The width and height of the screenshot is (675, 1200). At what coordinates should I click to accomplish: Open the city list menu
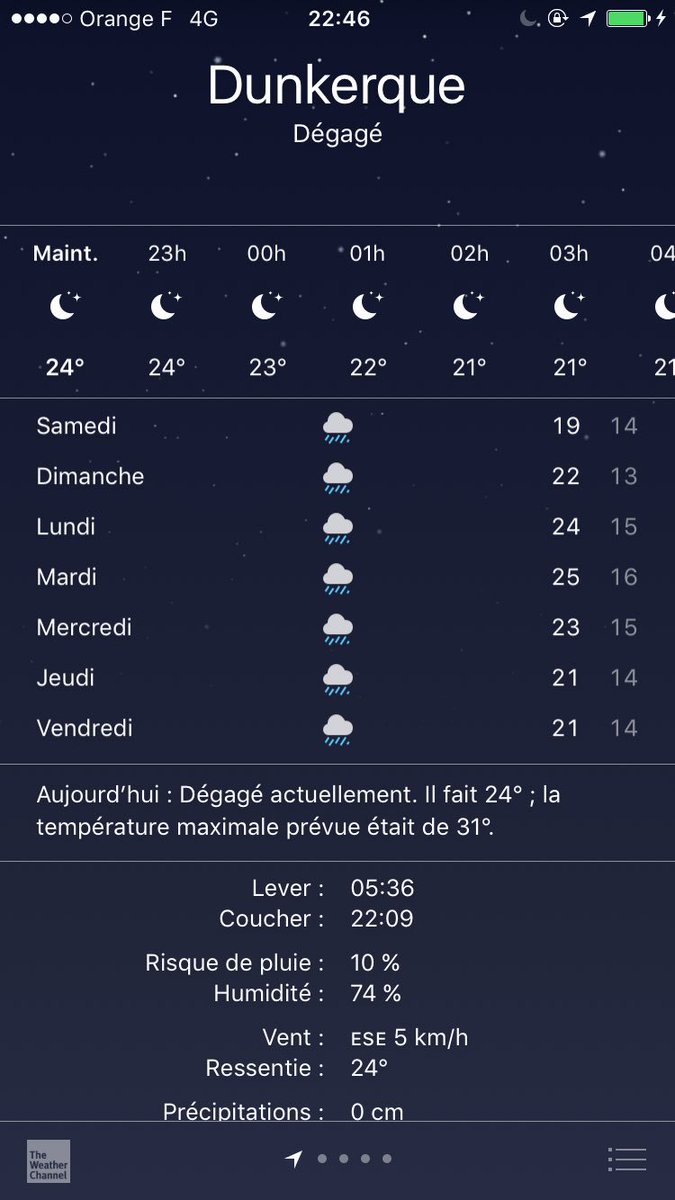pyautogui.click(x=627, y=1159)
